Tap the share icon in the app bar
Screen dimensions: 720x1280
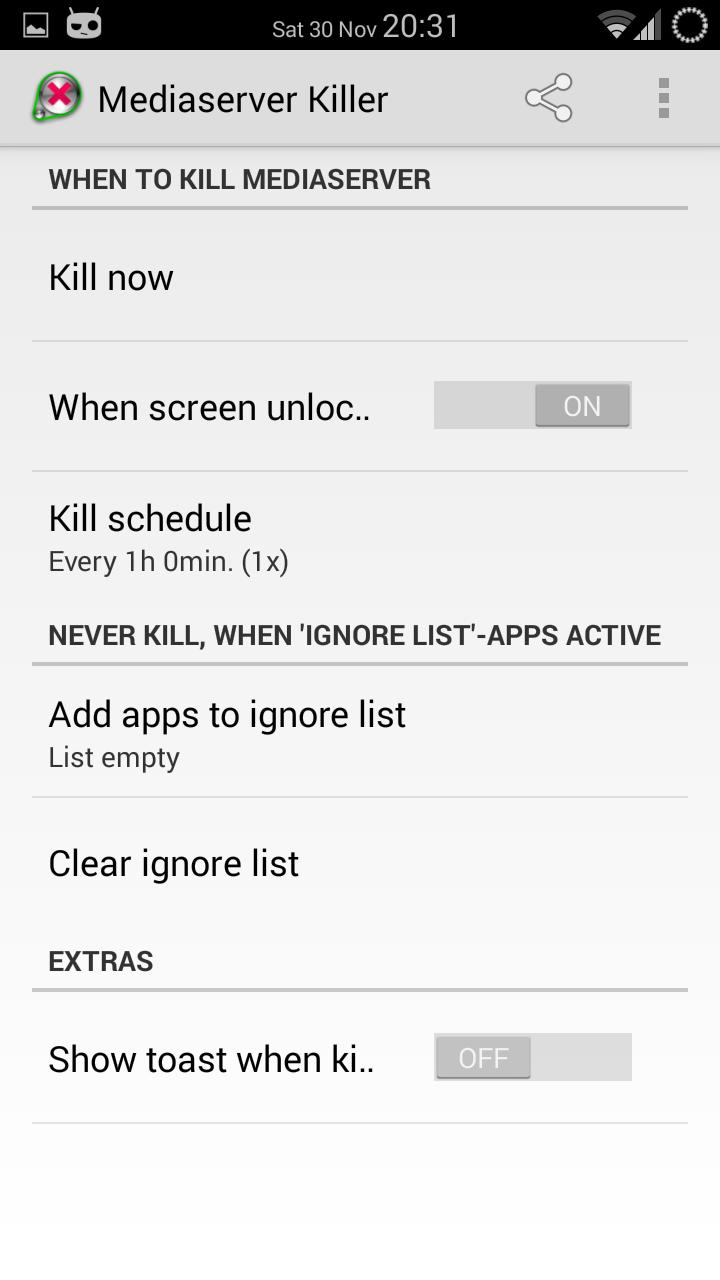point(548,98)
